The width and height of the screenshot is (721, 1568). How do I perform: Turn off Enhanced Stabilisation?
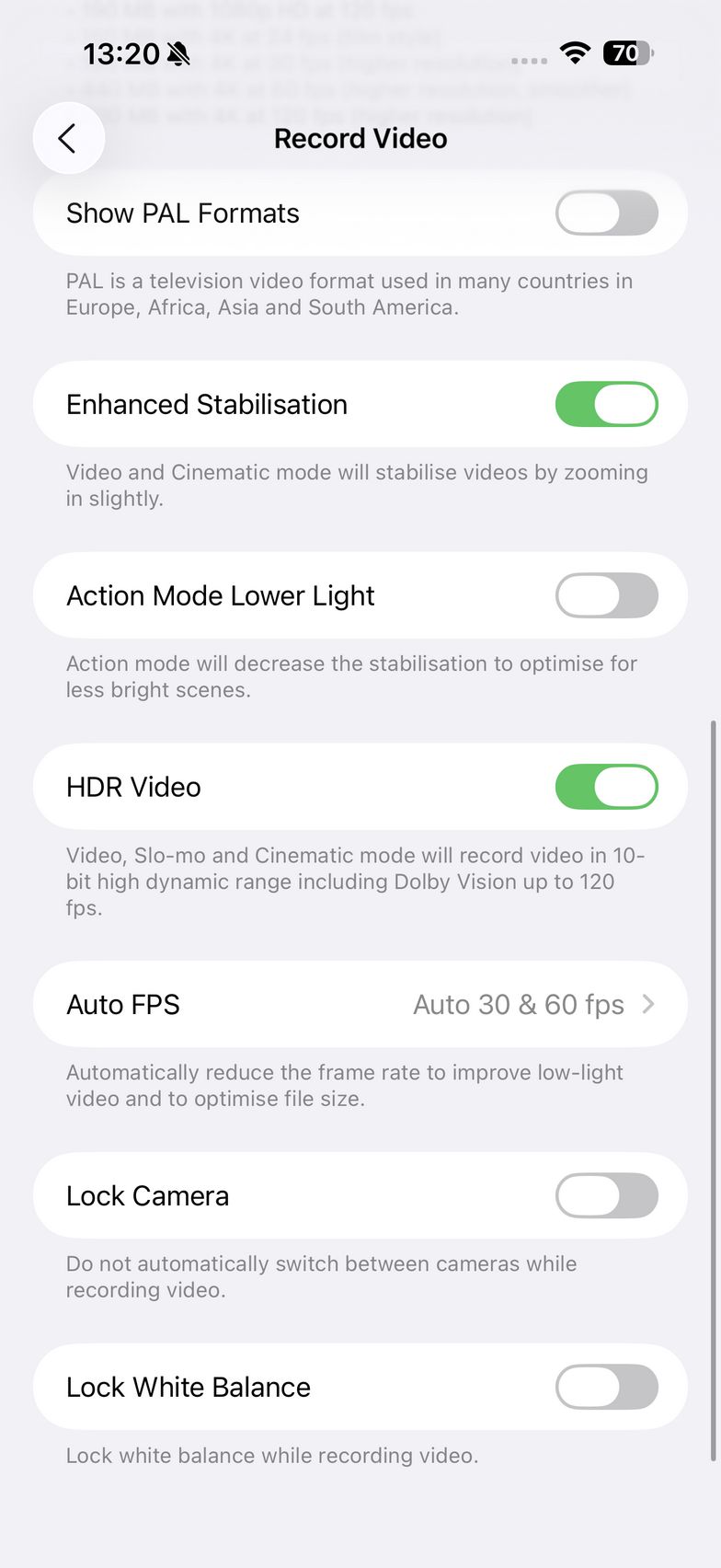click(606, 405)
